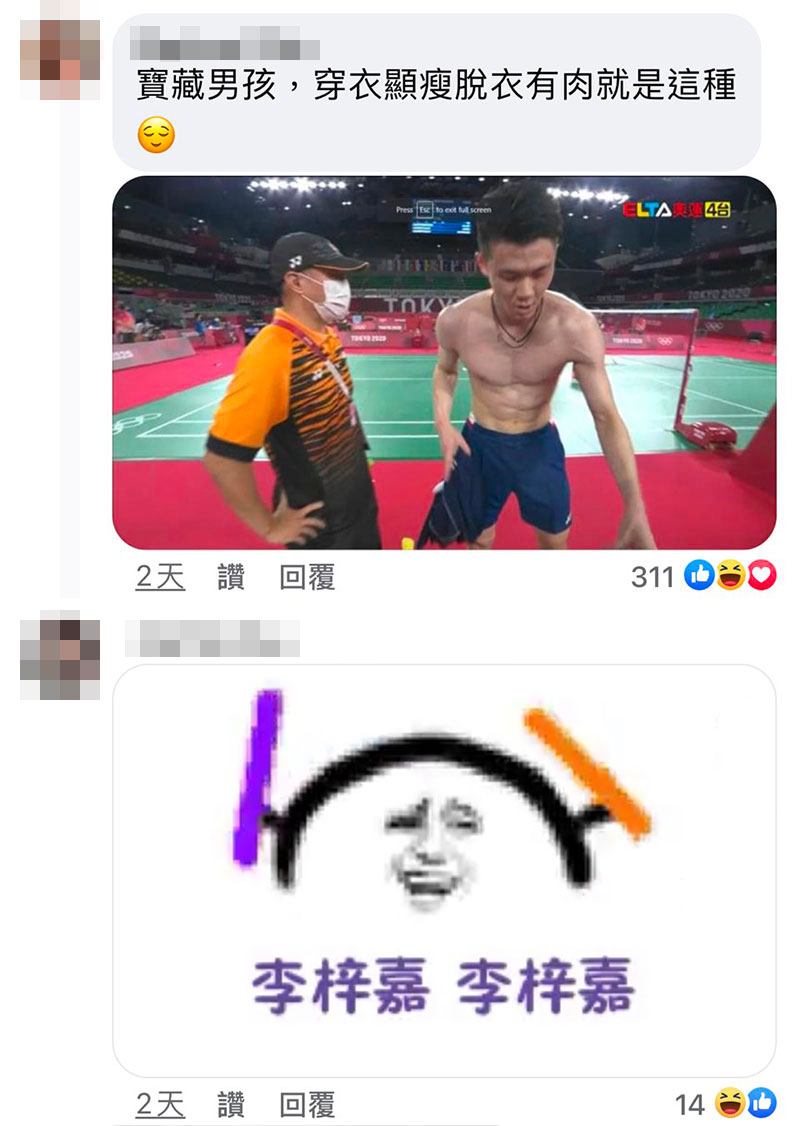800x1126 pixels.
Task: Open the 2天 timestamp under the meme comment
Action: (x=161, y=1105)
